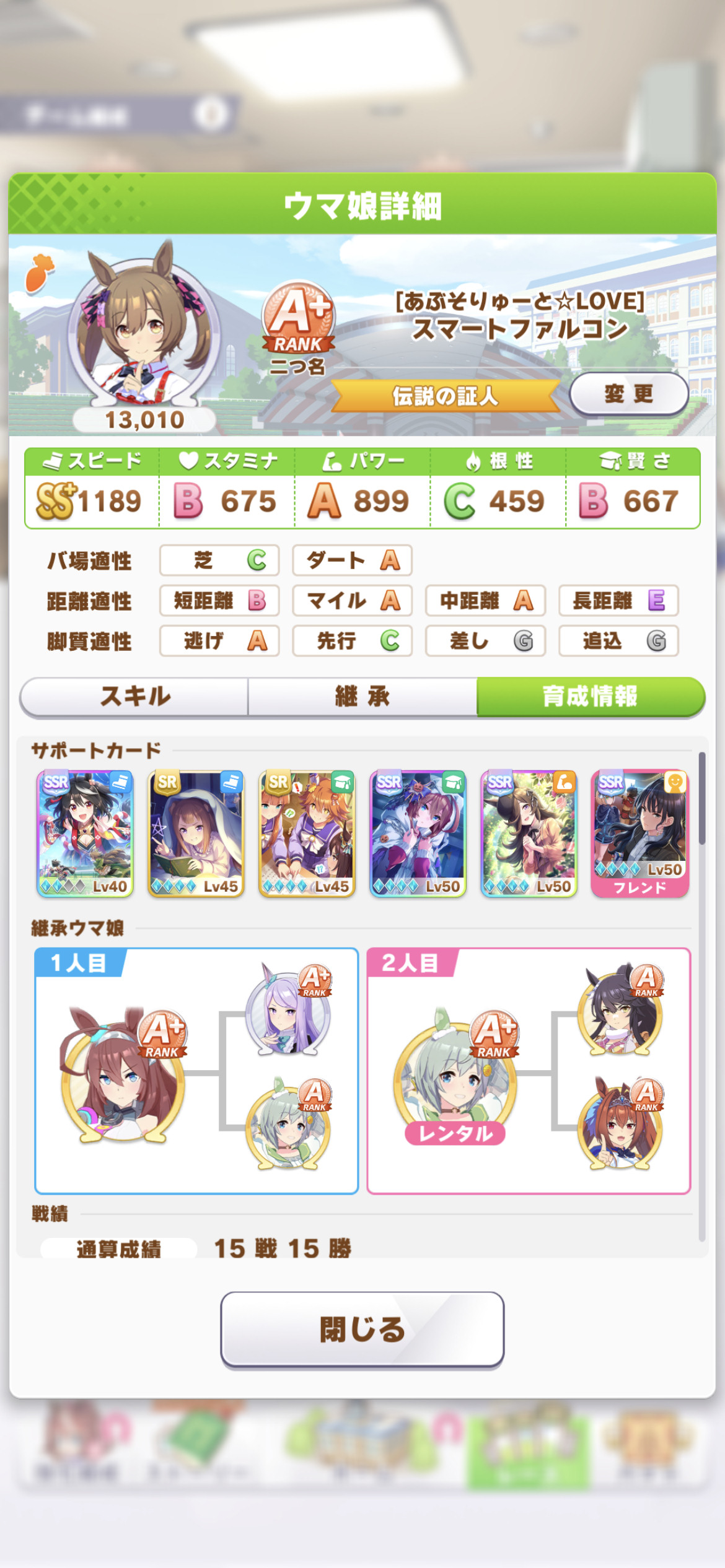Switch to the 継承 tab
Image resolution: width=725 pixels, height=1568 pixels.
click(362, 697)
